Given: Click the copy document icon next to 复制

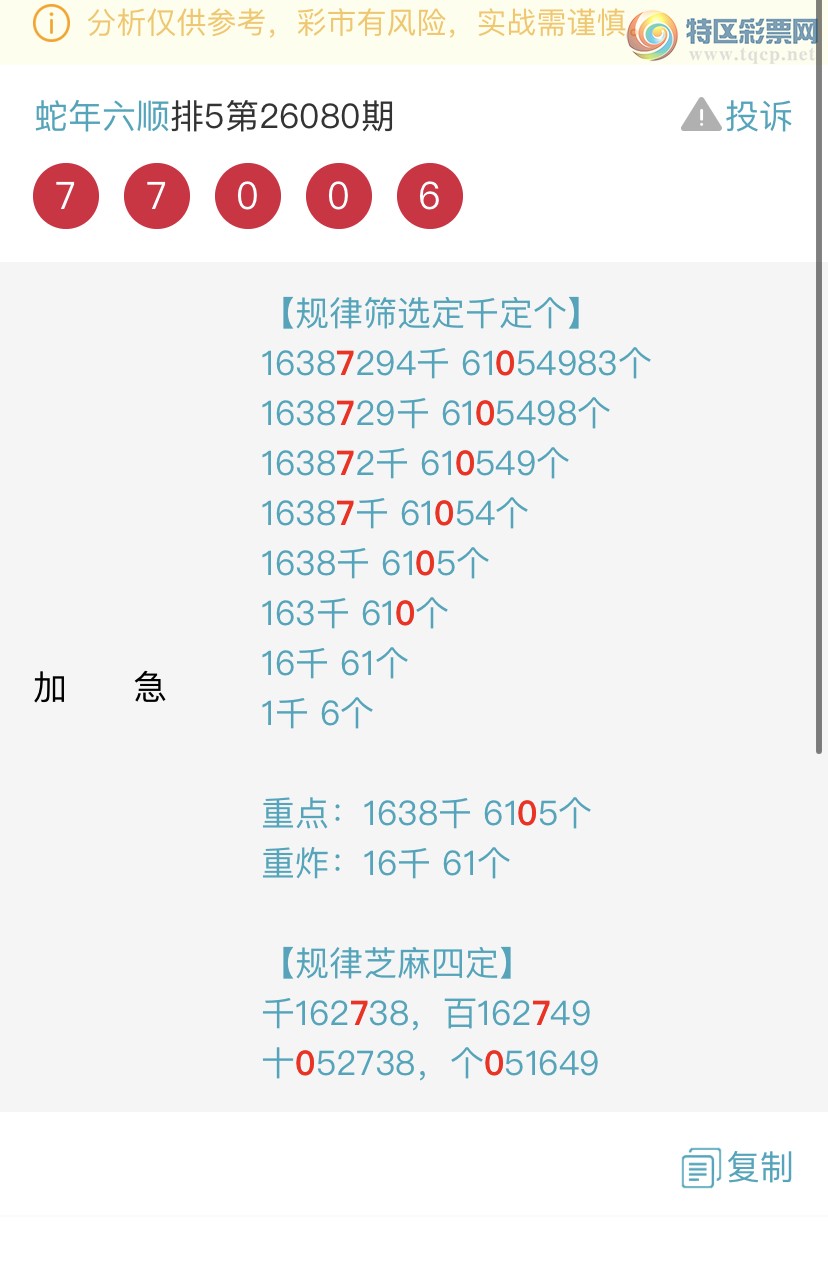Looking at the screenshot, I should [700, 1165].
